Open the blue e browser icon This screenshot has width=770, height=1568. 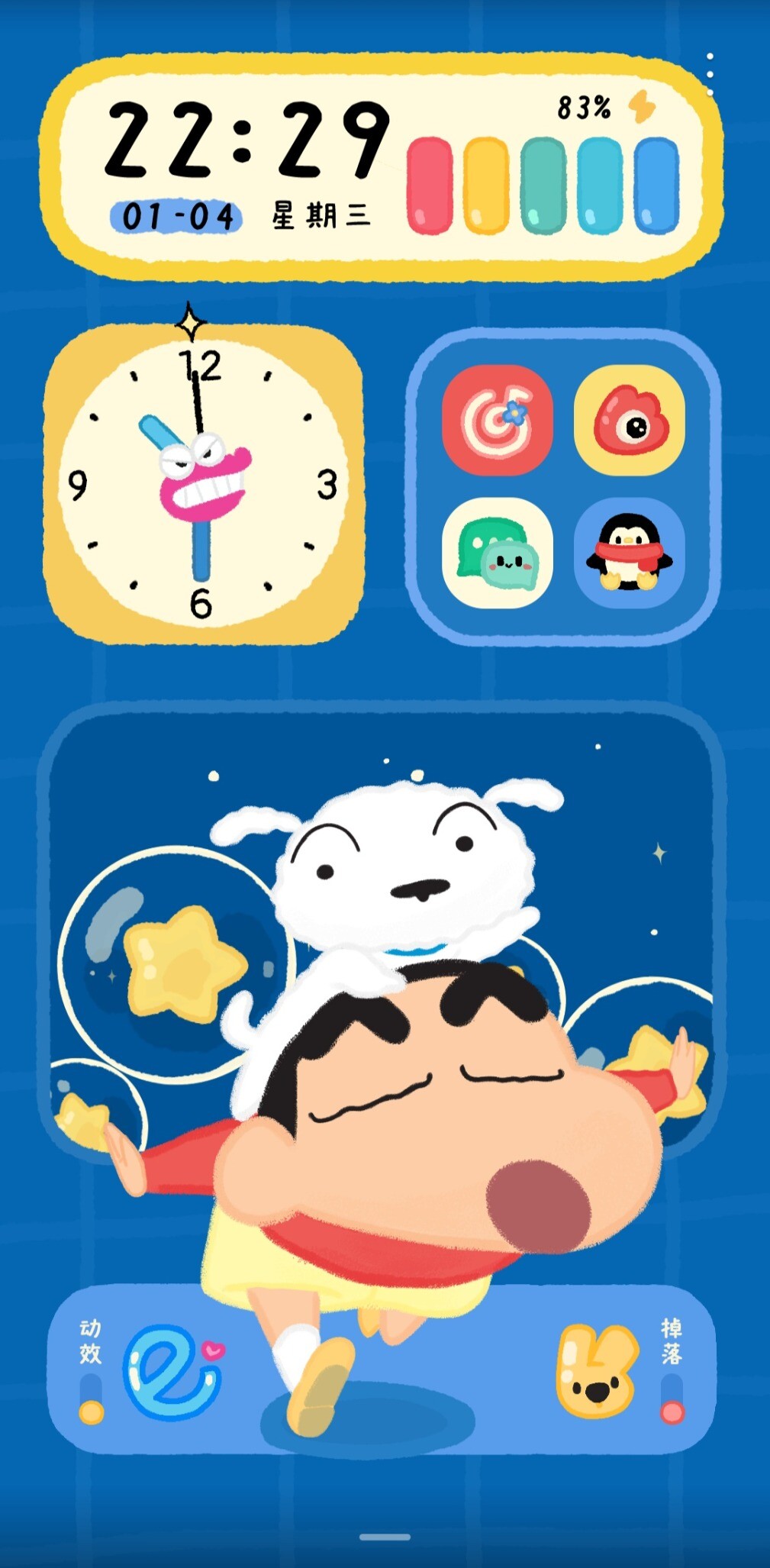174,1372
